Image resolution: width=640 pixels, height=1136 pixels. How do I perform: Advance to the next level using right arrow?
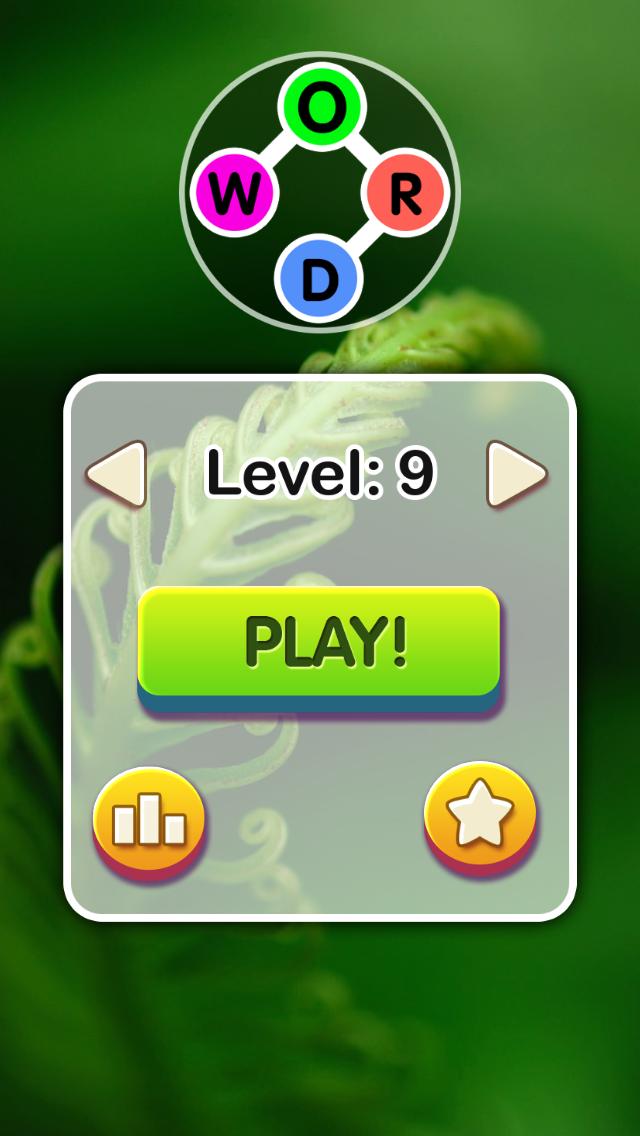coord(516,473)
